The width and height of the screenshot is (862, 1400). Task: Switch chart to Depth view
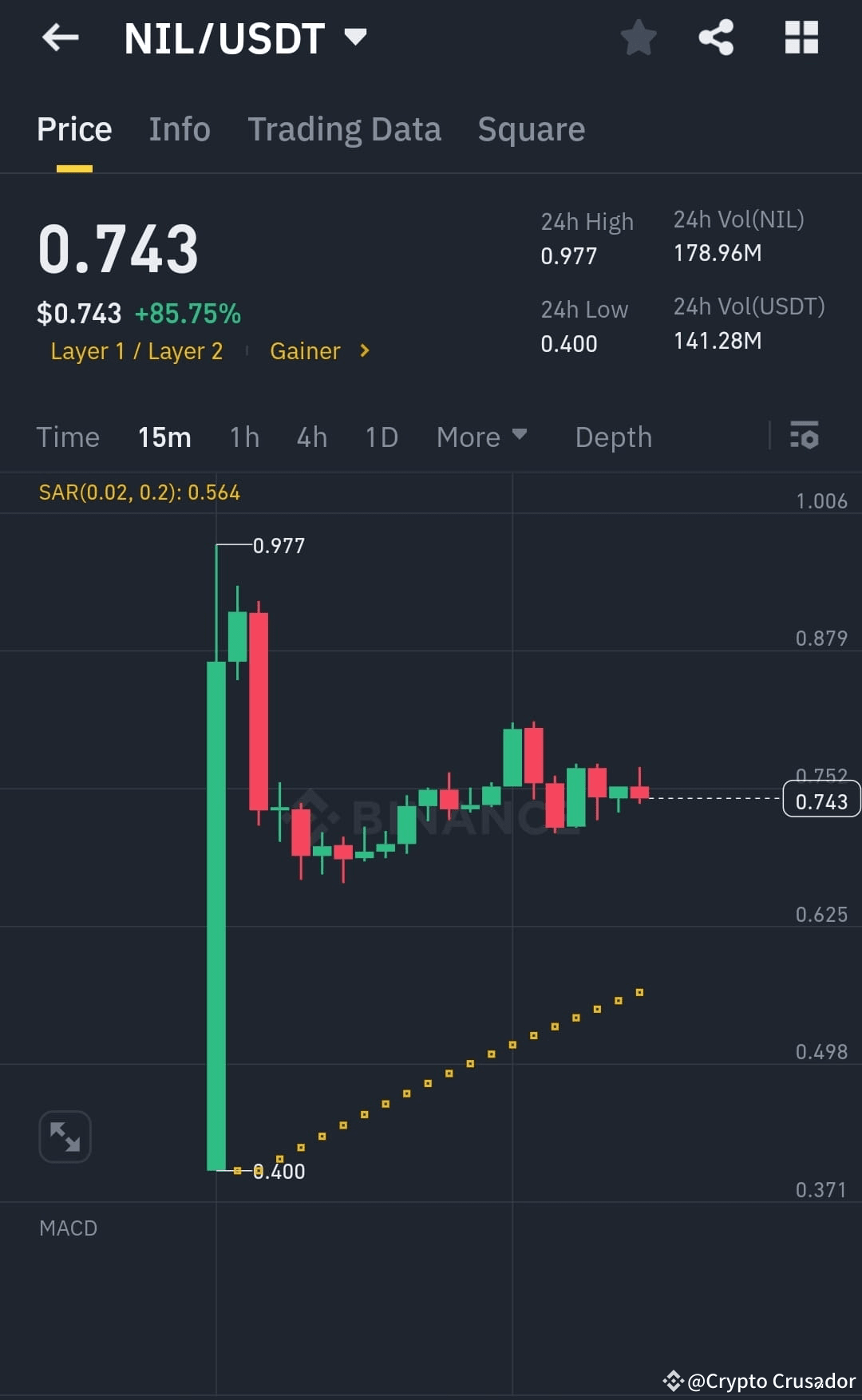(613, 437)
